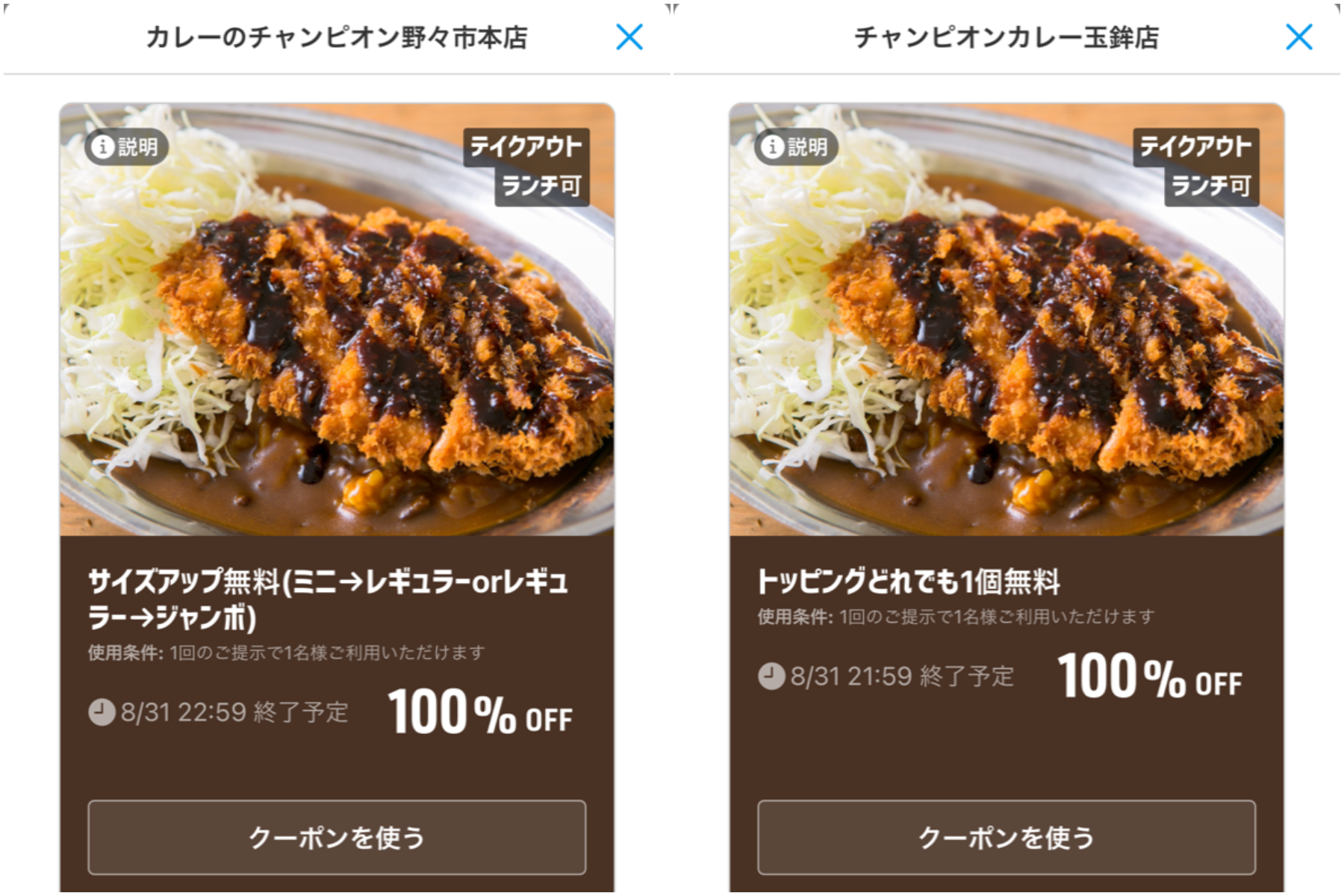Close the カレーのチャンピオン野々市本店 coupon dialog
The height and width of the screenshot is (896, 1344).
pos(629,37)
